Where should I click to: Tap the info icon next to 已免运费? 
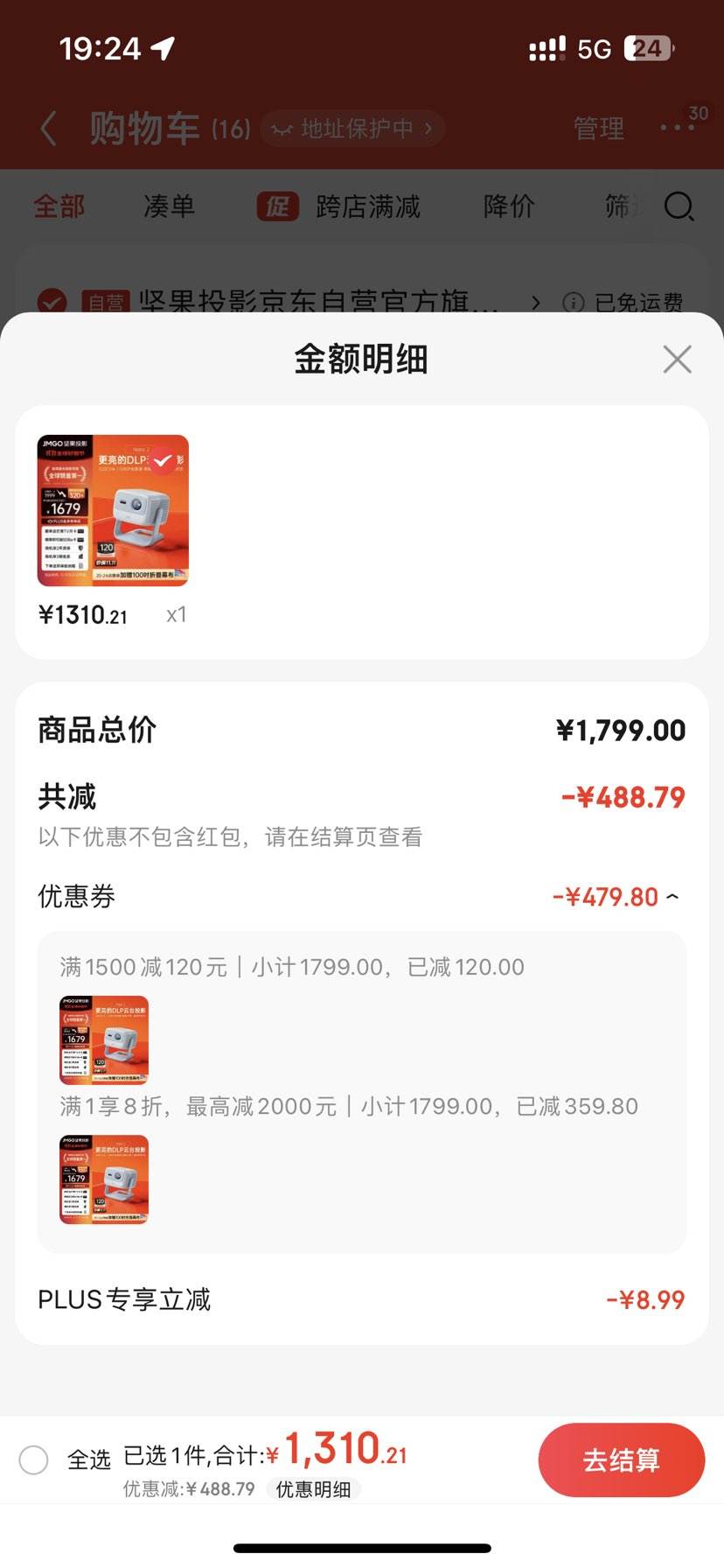tap(574, 304)
